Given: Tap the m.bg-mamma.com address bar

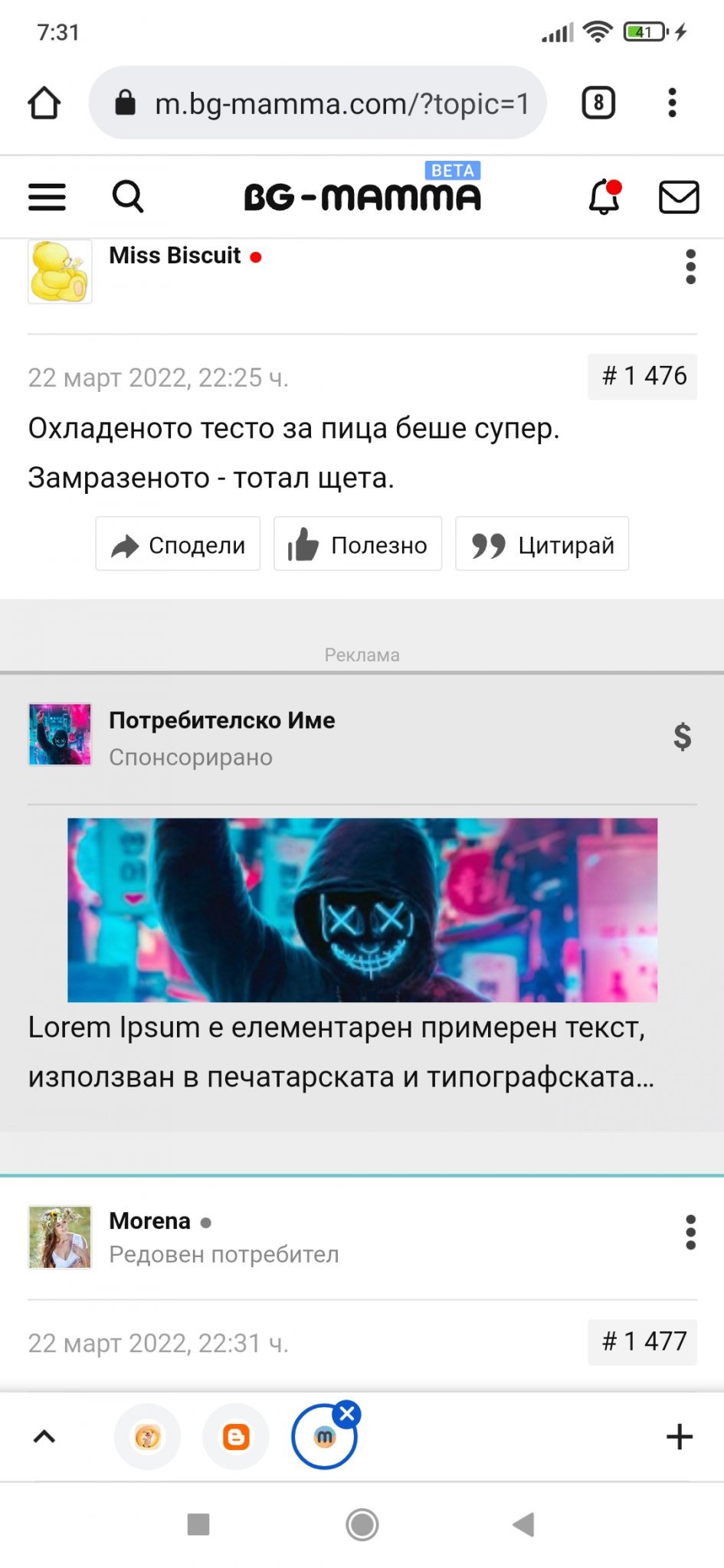Looking at the screenshot, I should [317, 103].
